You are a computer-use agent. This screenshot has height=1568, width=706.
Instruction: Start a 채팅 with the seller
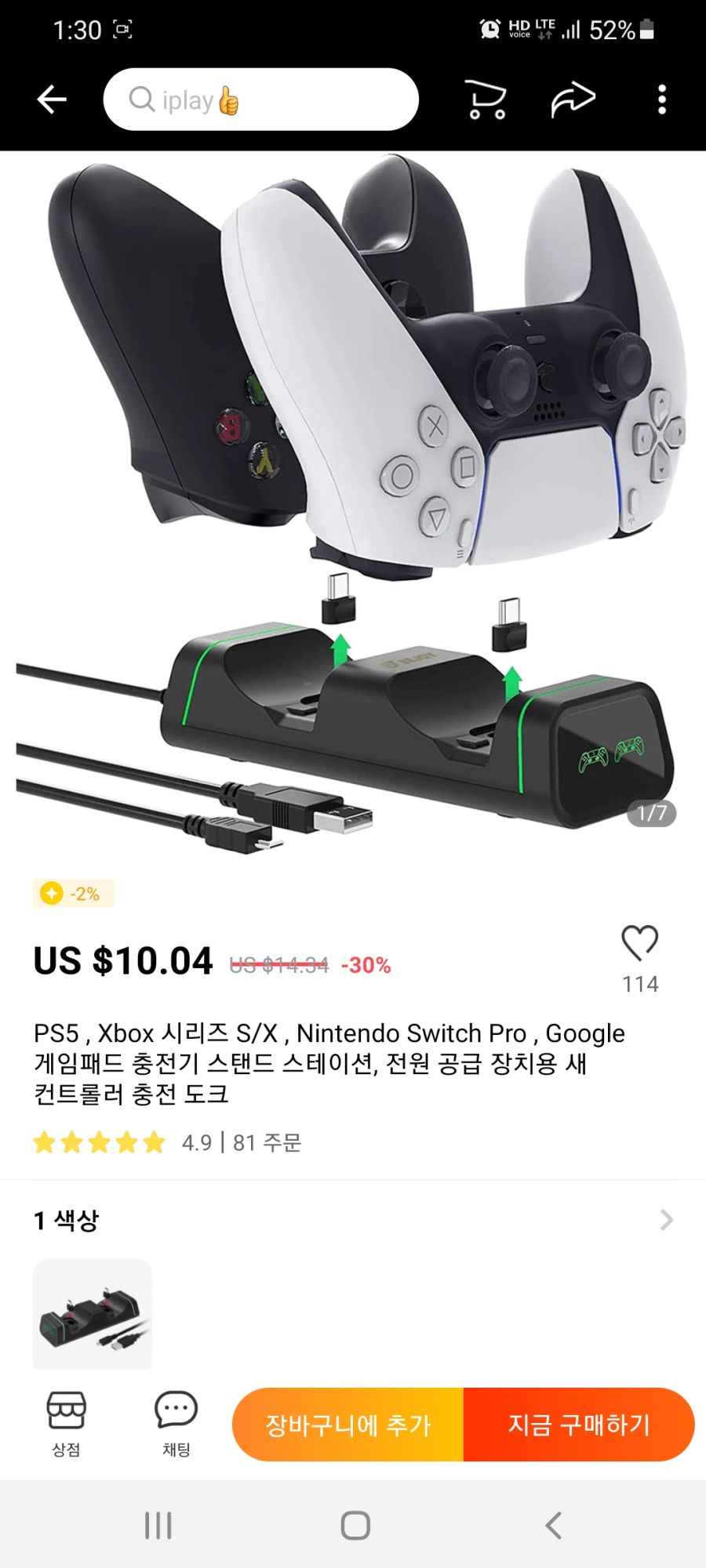[x=176, y=1424]
